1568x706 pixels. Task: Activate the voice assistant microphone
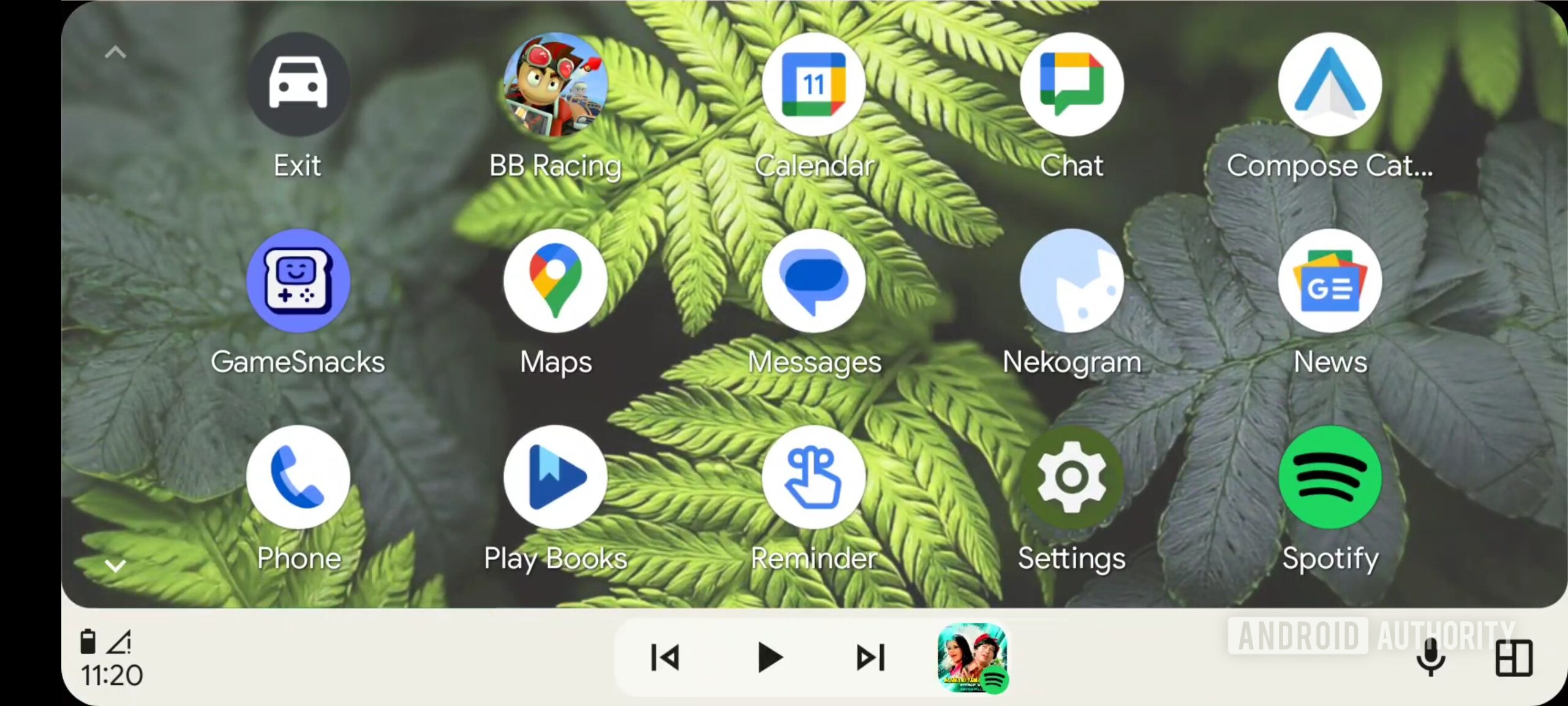1430,658
